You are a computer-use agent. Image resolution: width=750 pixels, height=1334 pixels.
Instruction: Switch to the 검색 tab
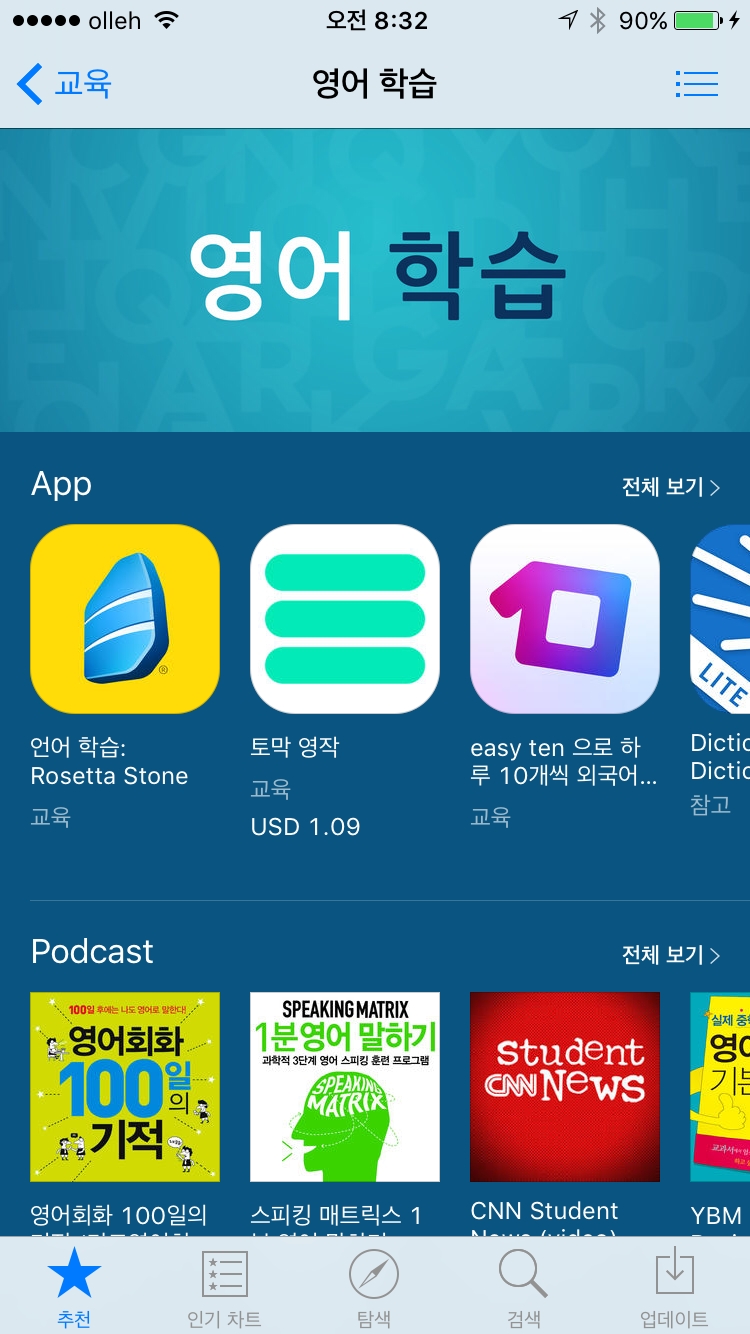(524, 1286)
